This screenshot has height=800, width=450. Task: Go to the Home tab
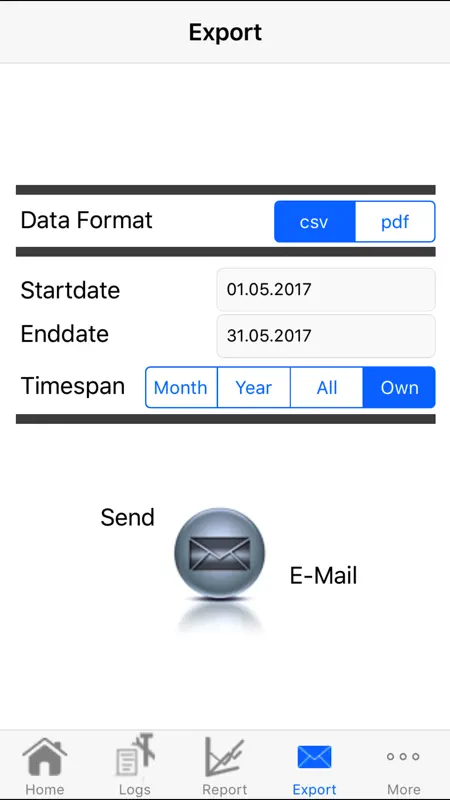tap(45, 765)
